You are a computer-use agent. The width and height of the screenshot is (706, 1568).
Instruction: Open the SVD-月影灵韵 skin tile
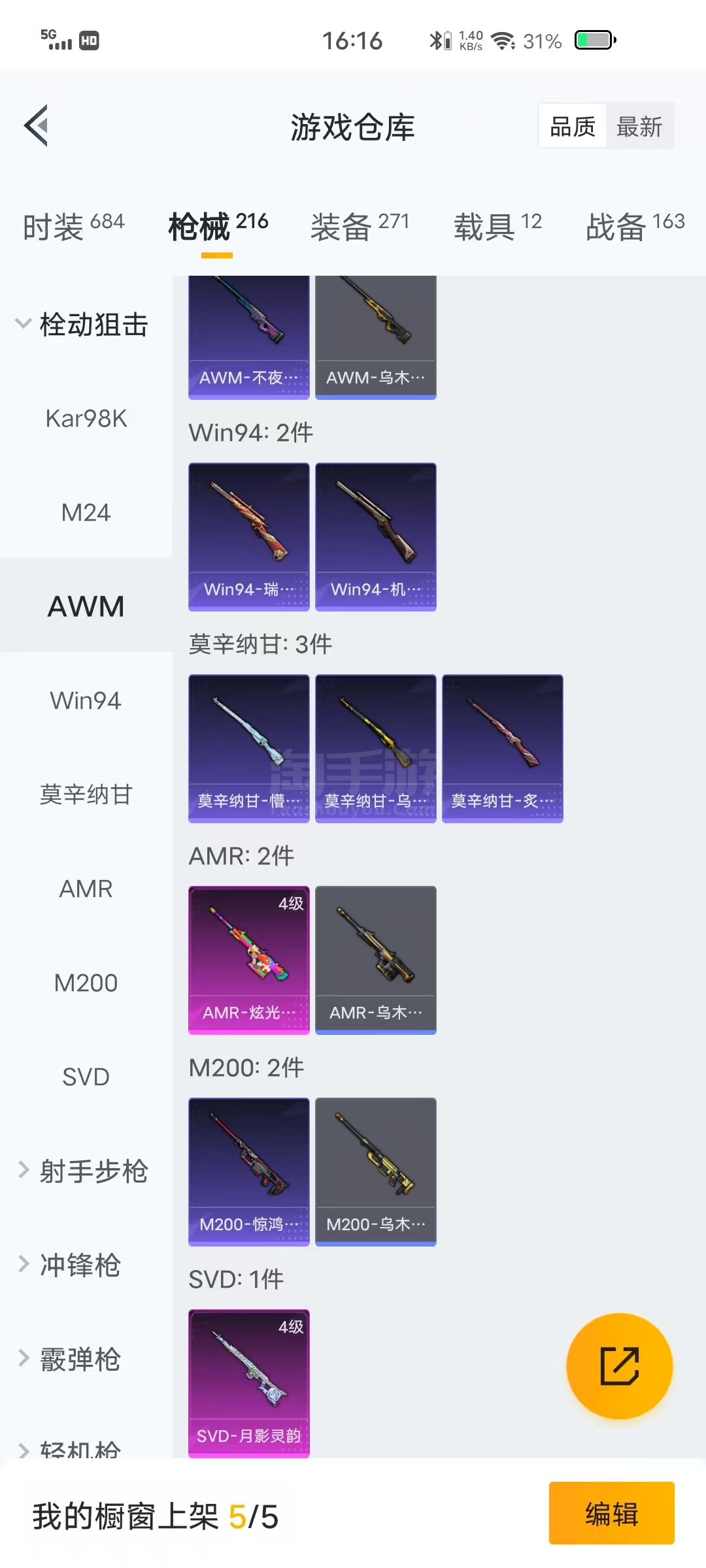(x=248, y=1383)
